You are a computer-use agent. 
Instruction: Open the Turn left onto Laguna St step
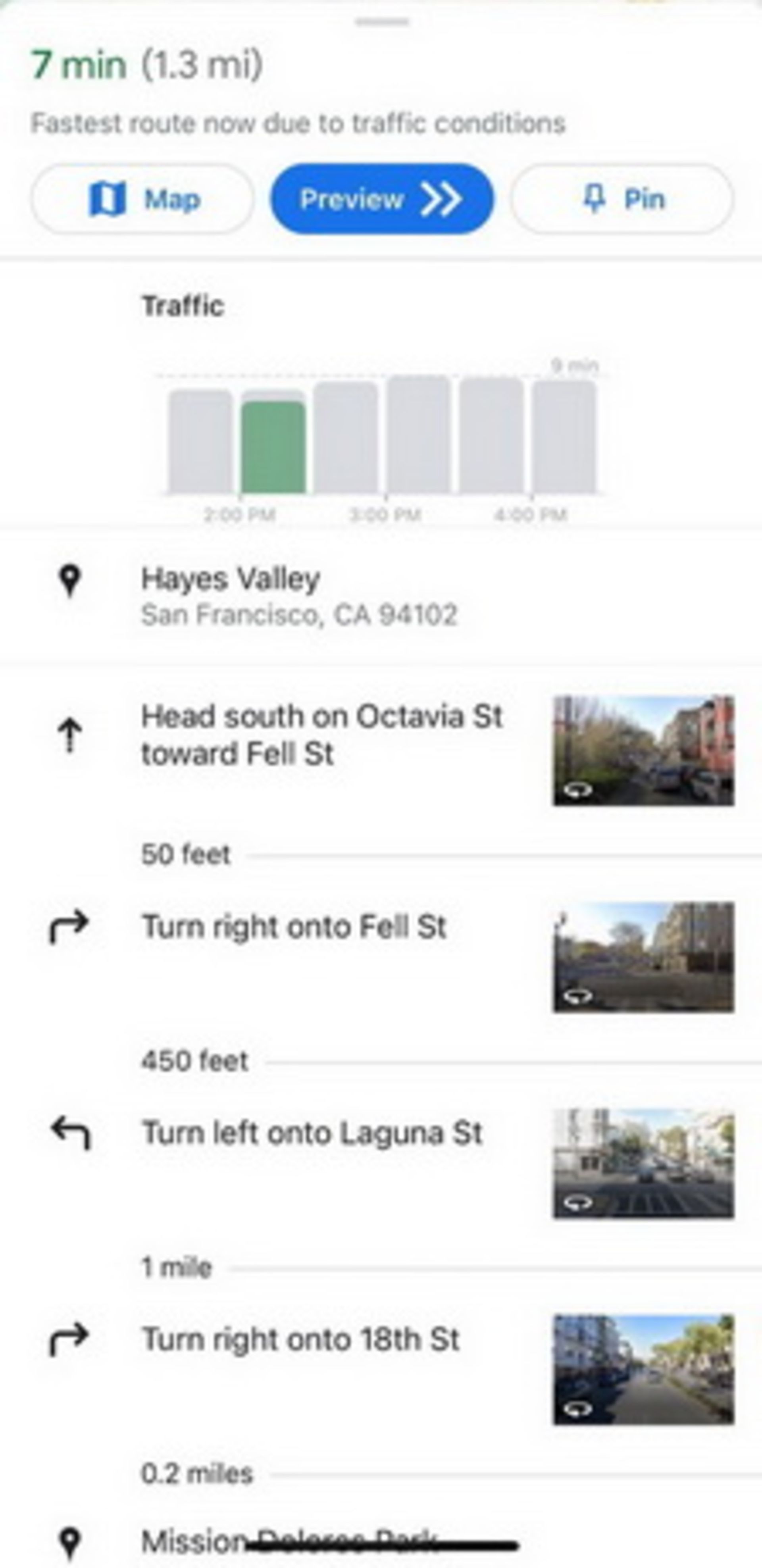pos(312,1134)
